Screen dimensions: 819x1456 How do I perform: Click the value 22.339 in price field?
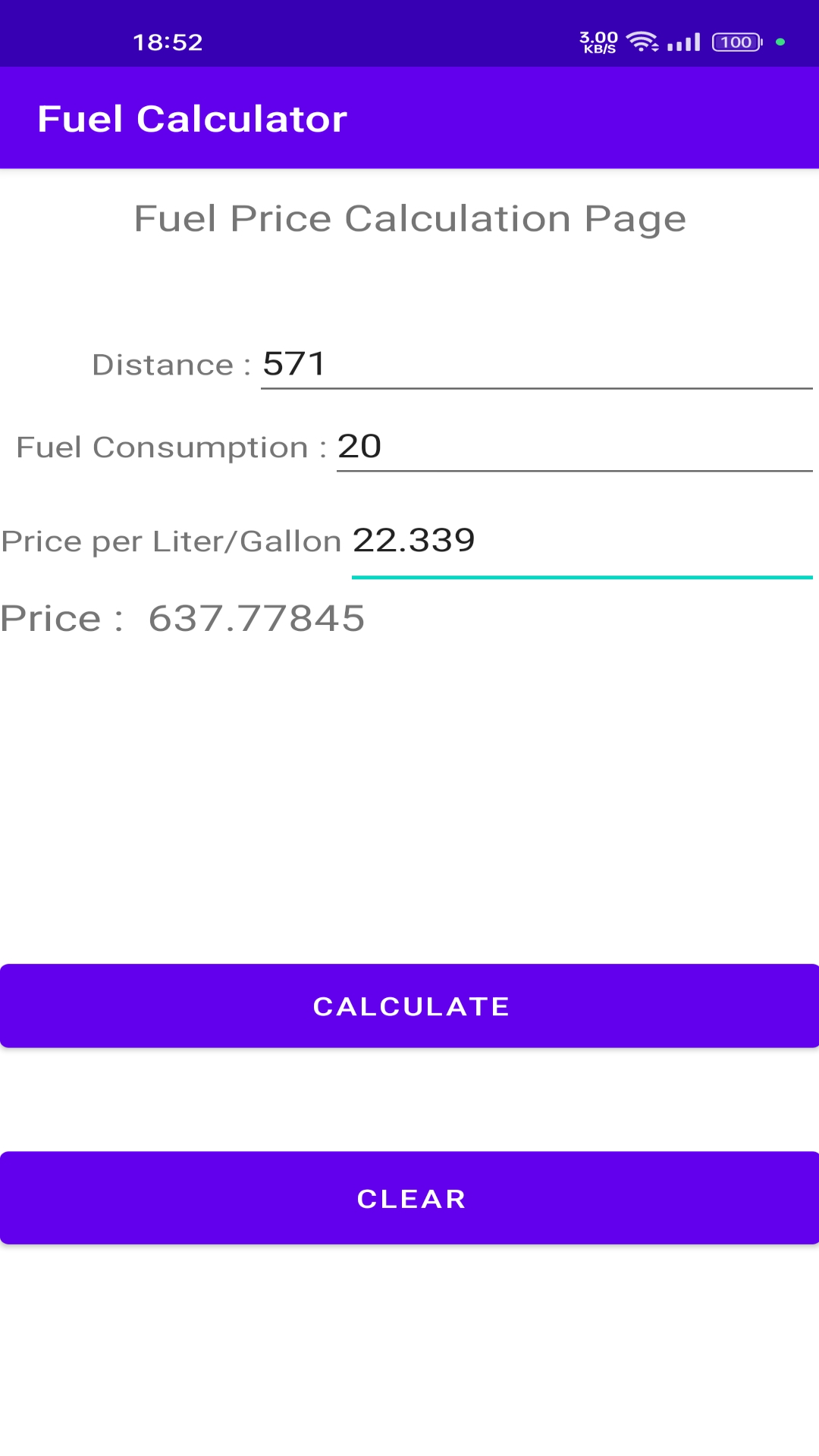[413, 540]
